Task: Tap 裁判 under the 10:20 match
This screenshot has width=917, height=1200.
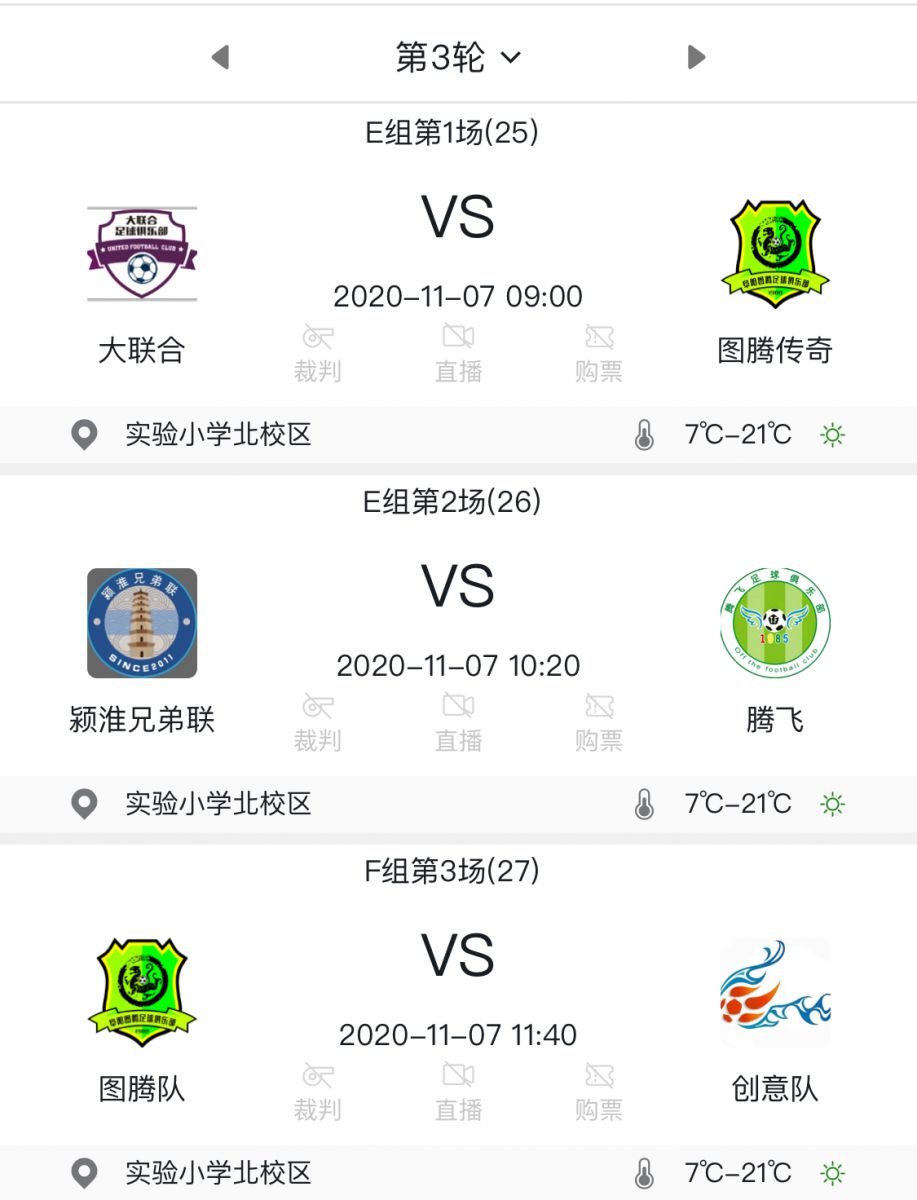Action: pyautogui.click(x=317, y=724)
